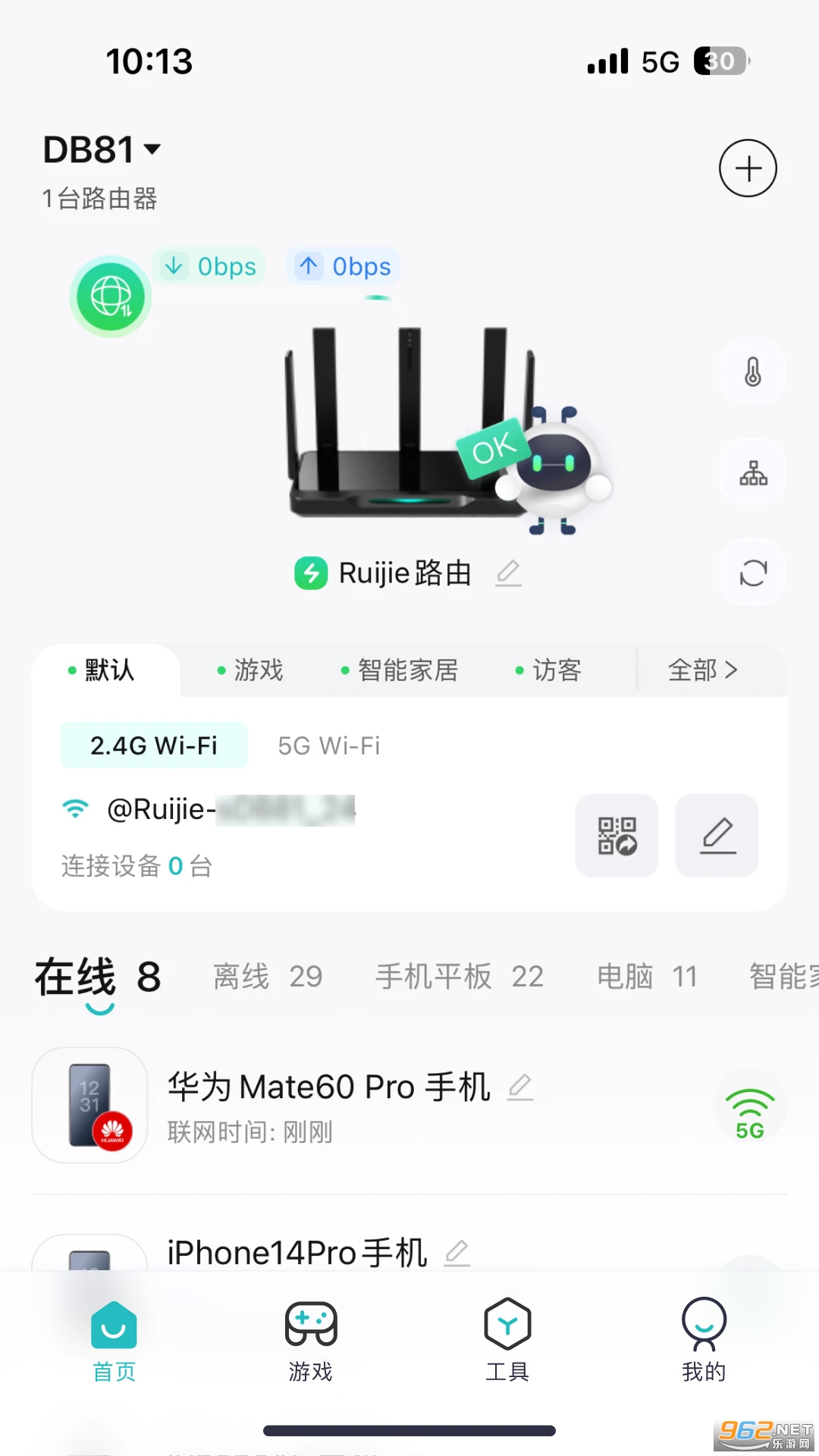The width and height of the screenshot is (819, 1456).
Task: Open the Wi-Fi QR code share icon
Action: (x=617, y=836)
